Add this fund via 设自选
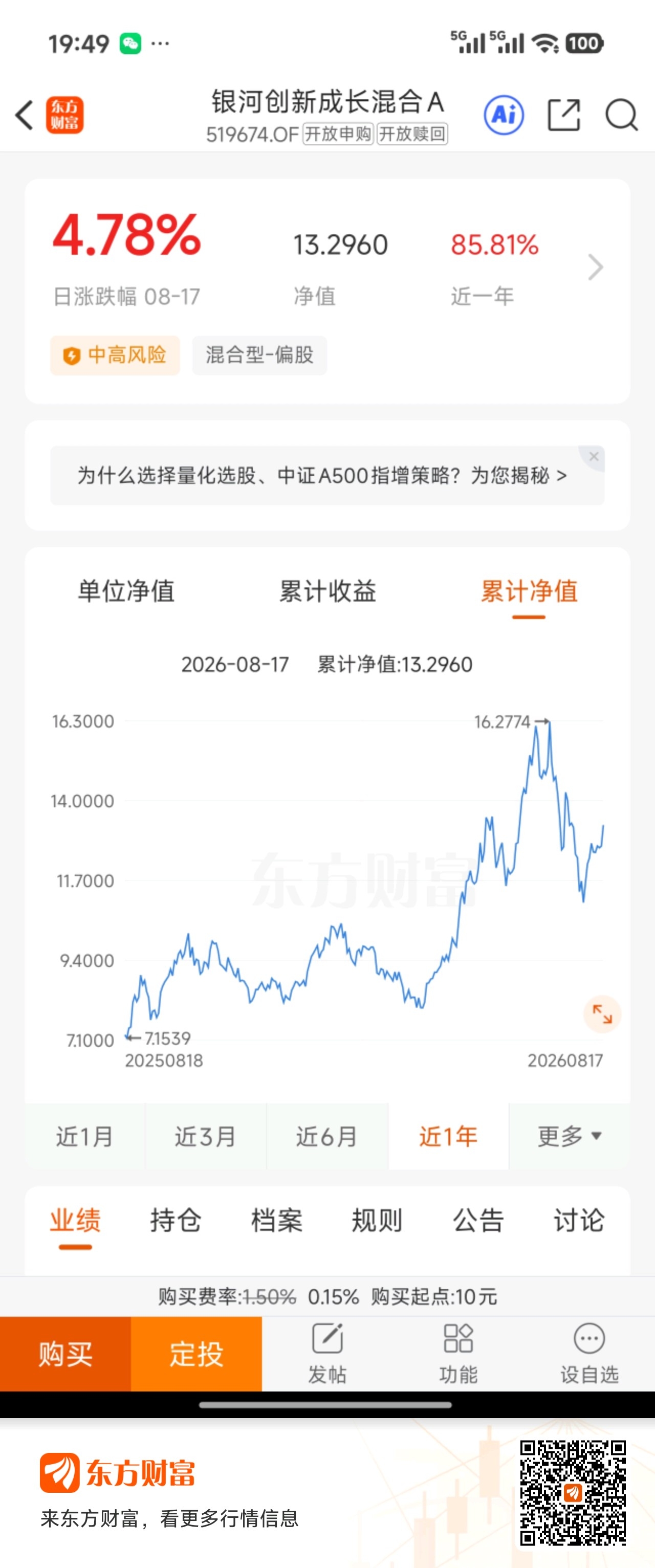The height and width of the screenshot is (1568, 655). coord(589,1354)
